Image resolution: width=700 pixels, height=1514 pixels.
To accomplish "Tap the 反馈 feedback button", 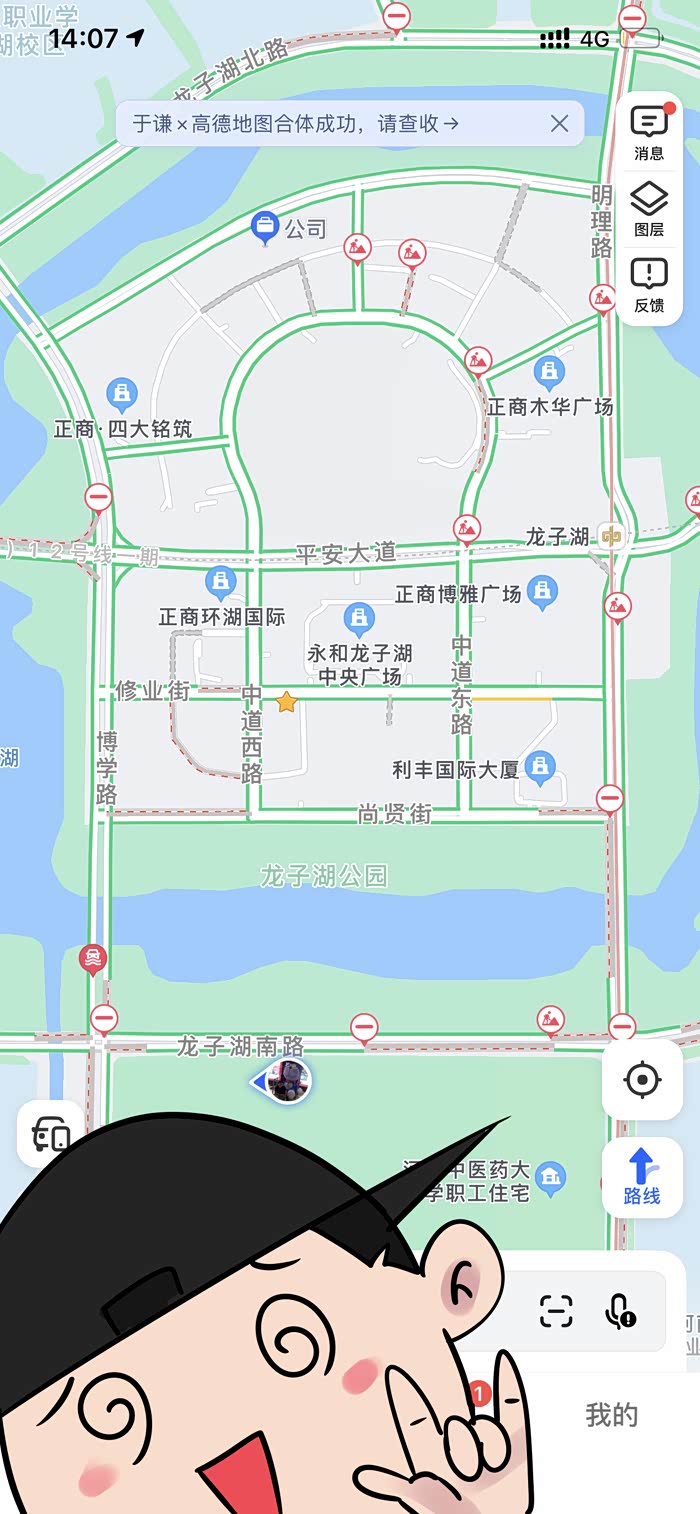I will (649, 285).
